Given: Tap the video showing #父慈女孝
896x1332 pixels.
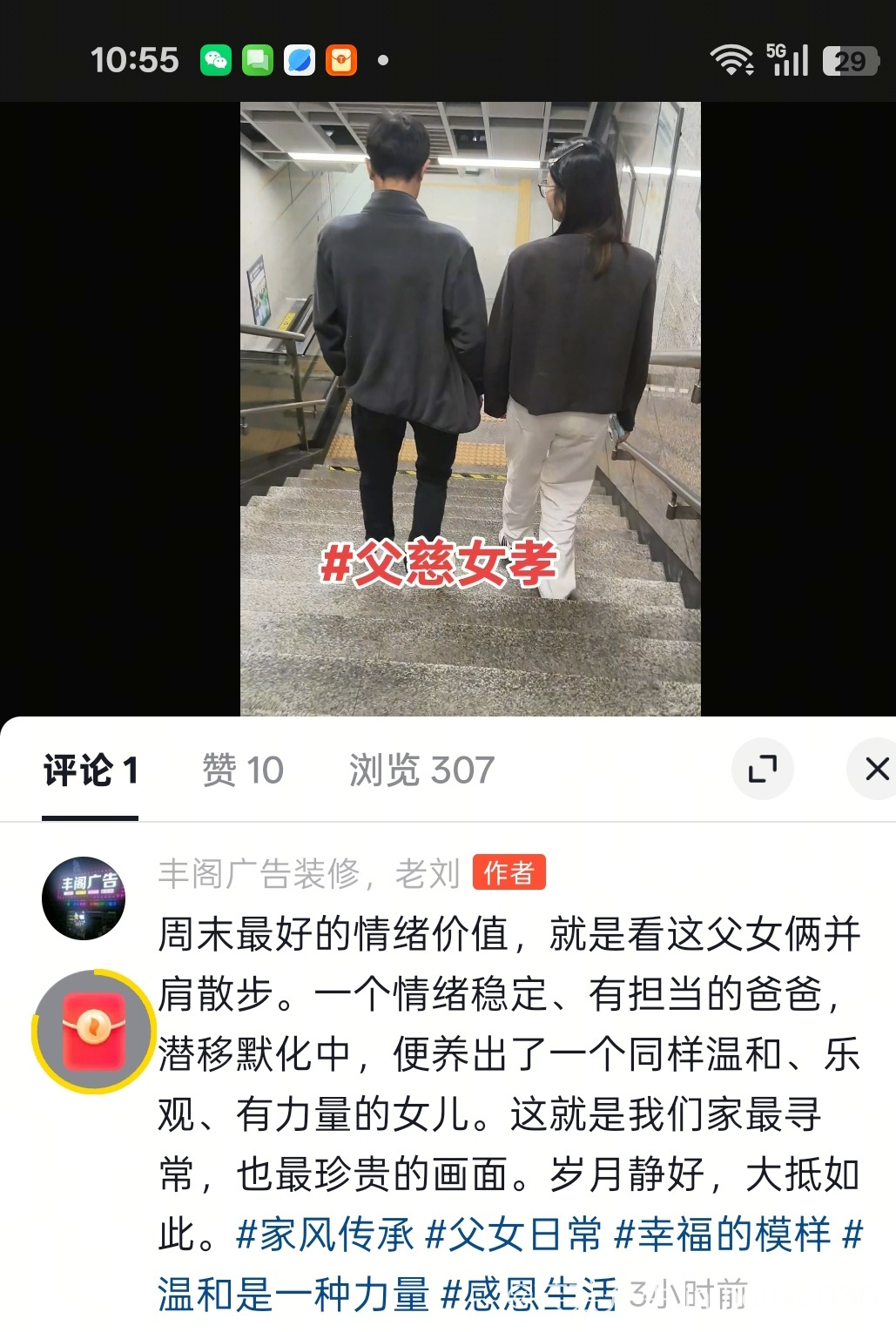Looking at the screenshot, I should pos(470,408).
